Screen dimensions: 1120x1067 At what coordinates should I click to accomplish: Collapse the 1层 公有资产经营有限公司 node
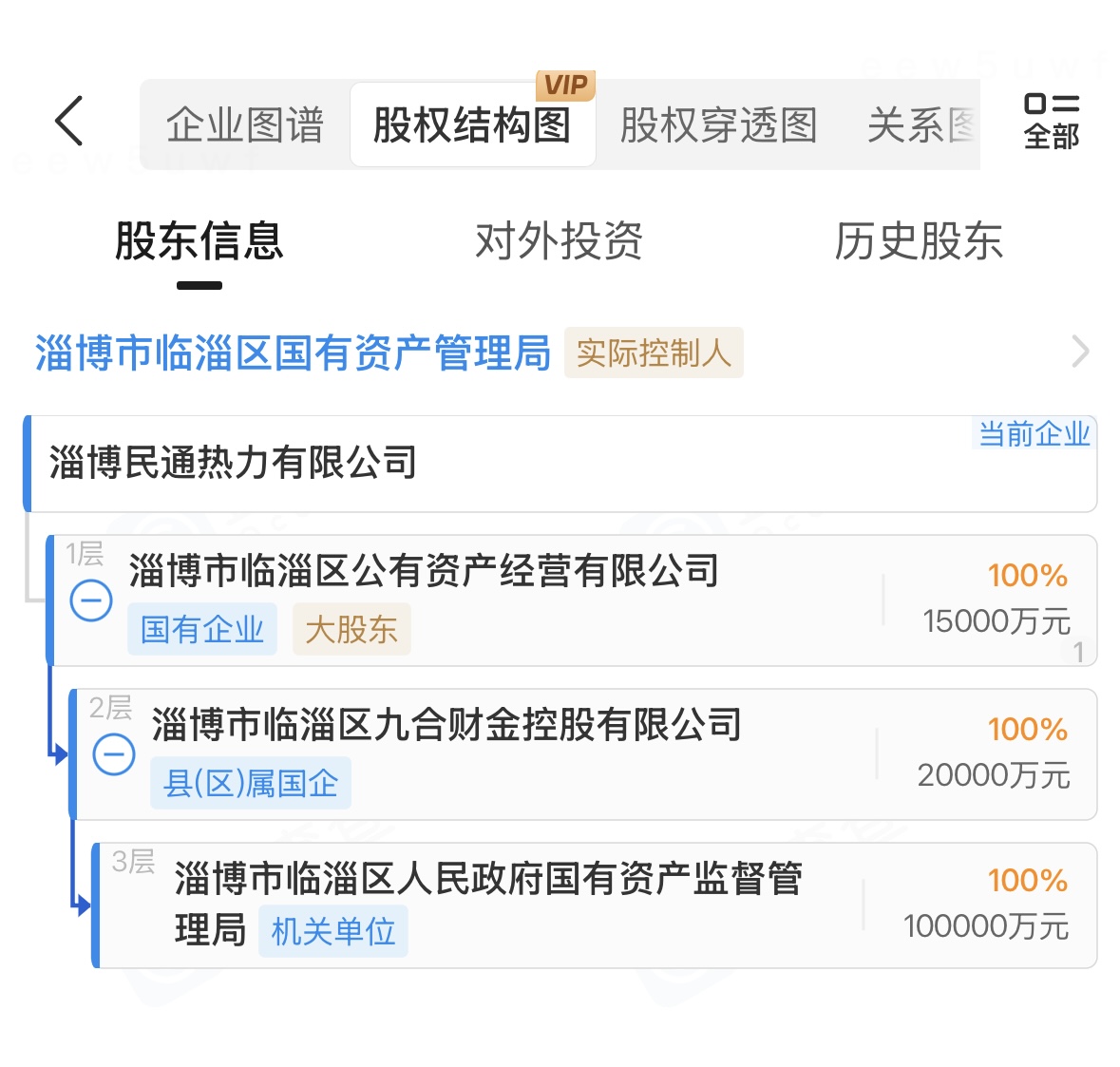[91, 600]
